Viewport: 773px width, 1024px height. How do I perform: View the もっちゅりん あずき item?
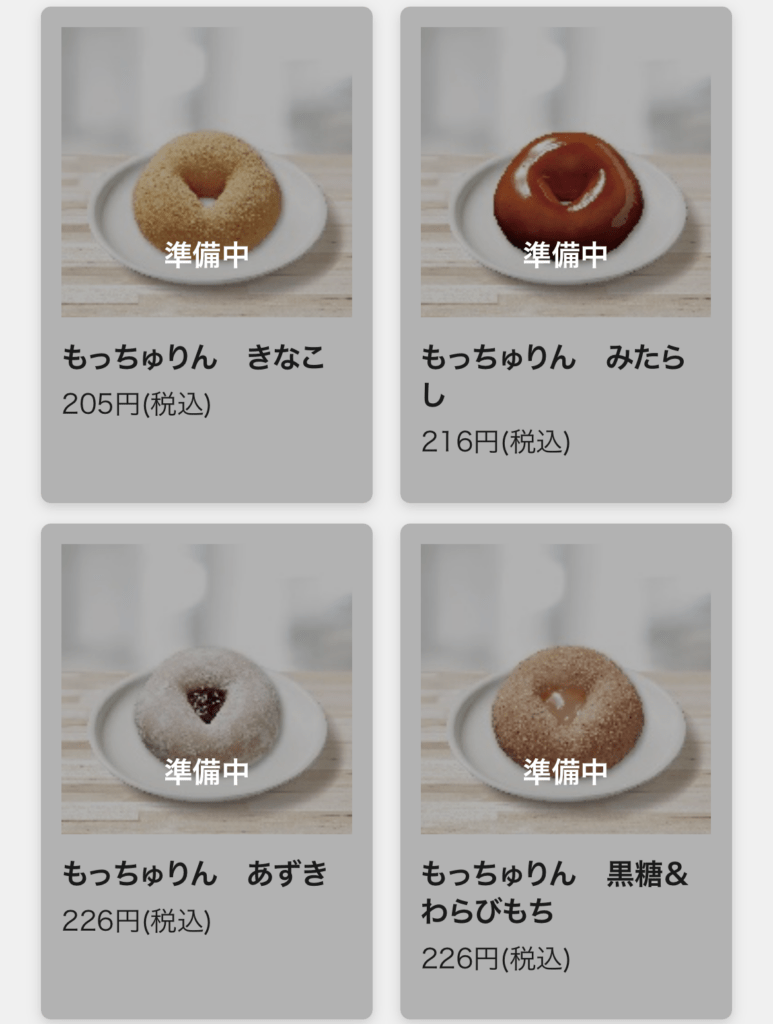click(206, 771)
